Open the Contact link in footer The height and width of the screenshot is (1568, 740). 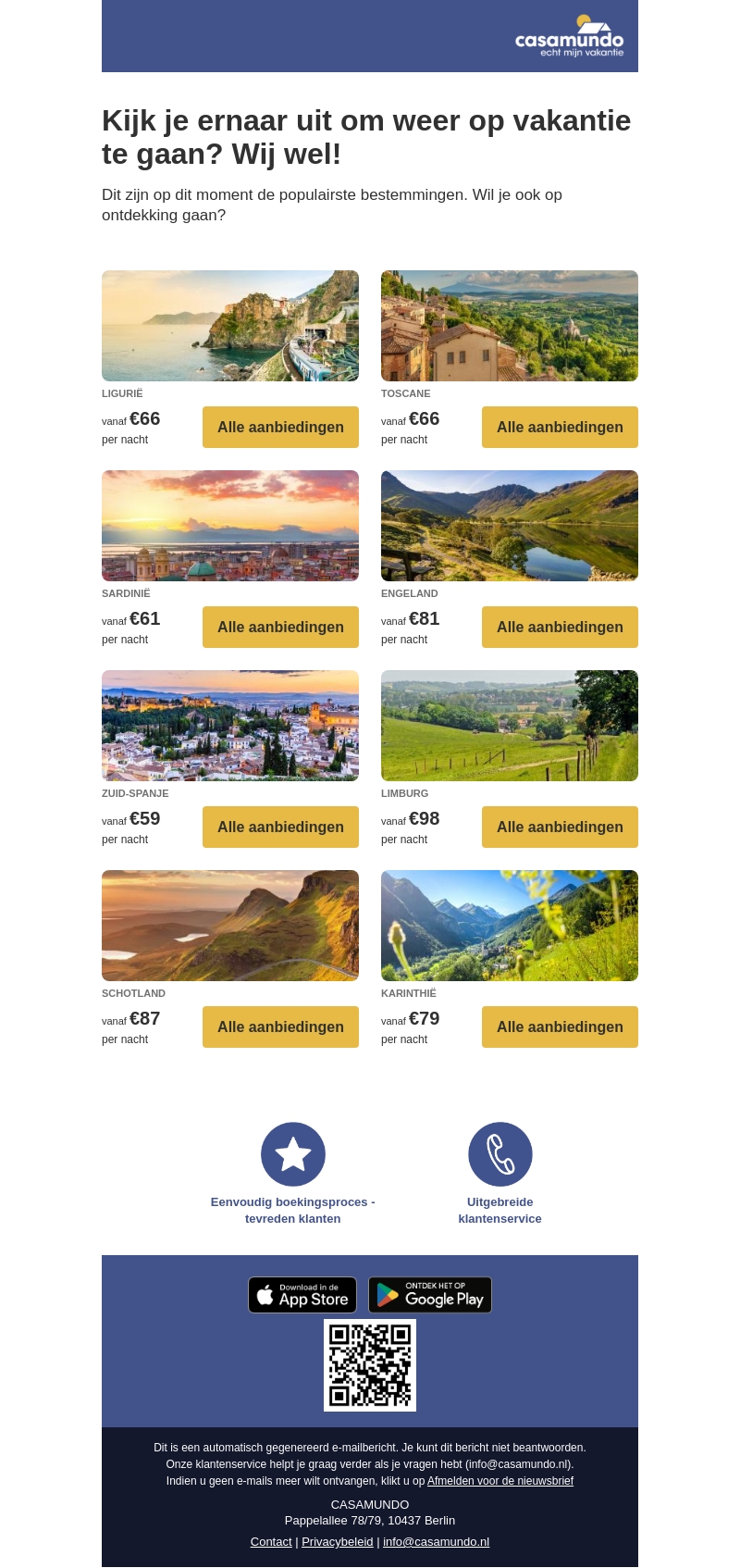point(271,1542)
